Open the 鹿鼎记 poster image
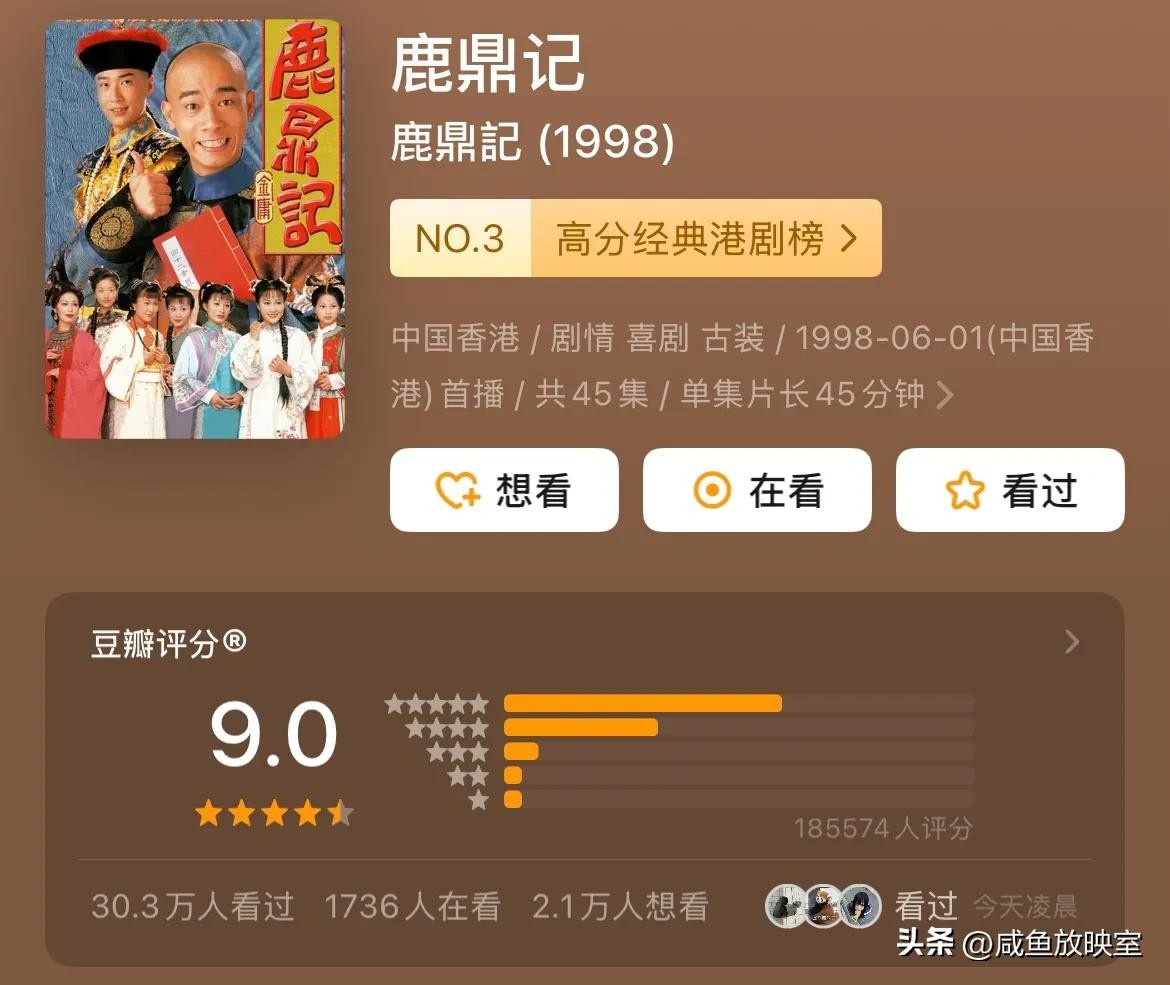 195,229
